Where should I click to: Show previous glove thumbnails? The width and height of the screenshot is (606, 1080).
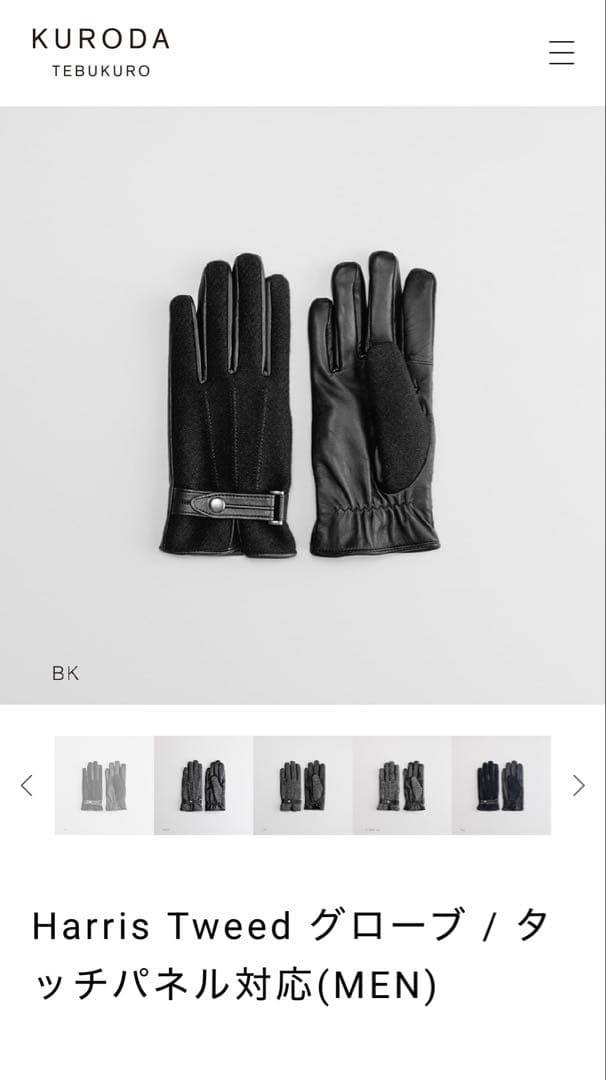[x=27, y=785]
